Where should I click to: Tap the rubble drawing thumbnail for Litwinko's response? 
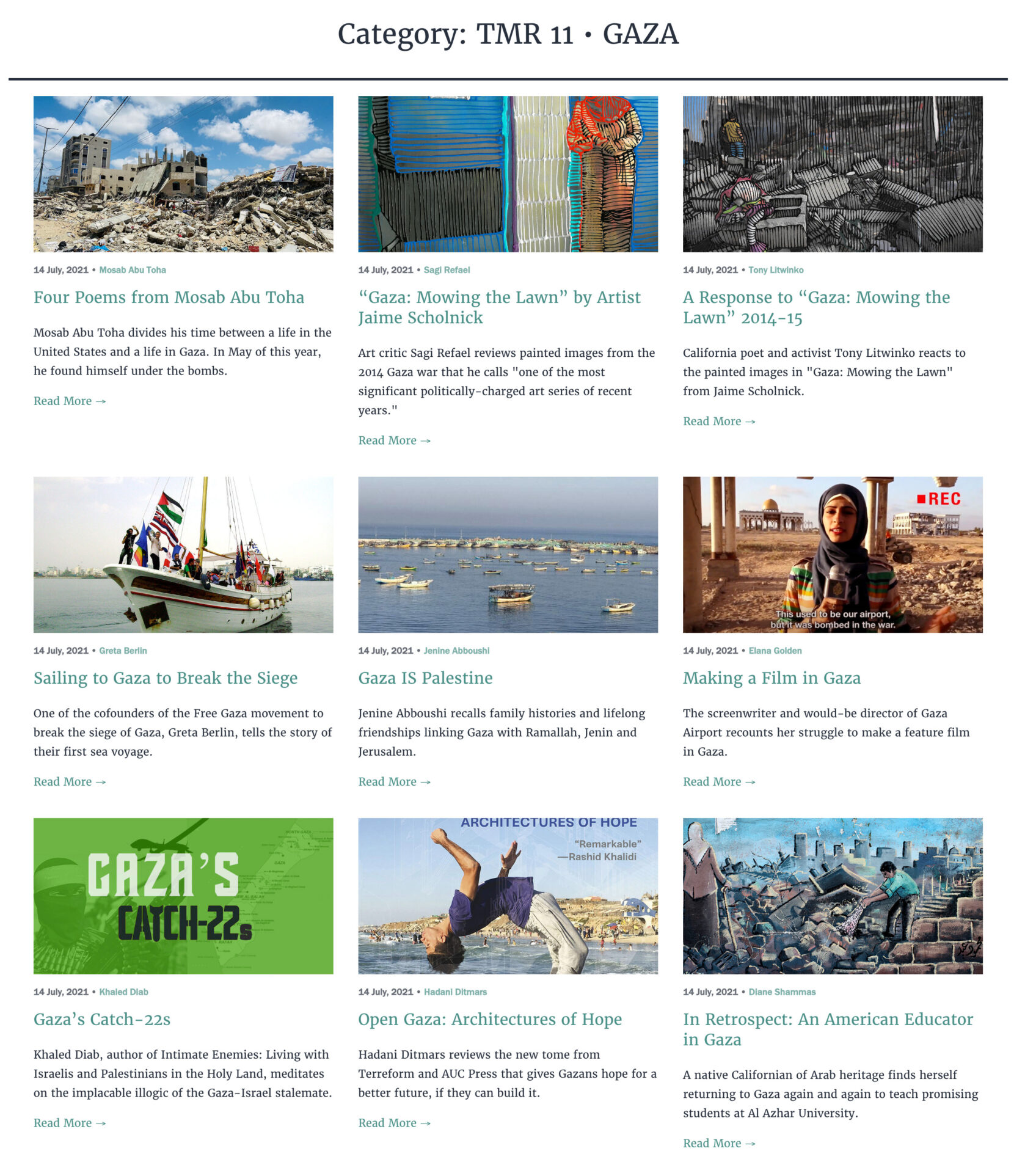(832, 174)
